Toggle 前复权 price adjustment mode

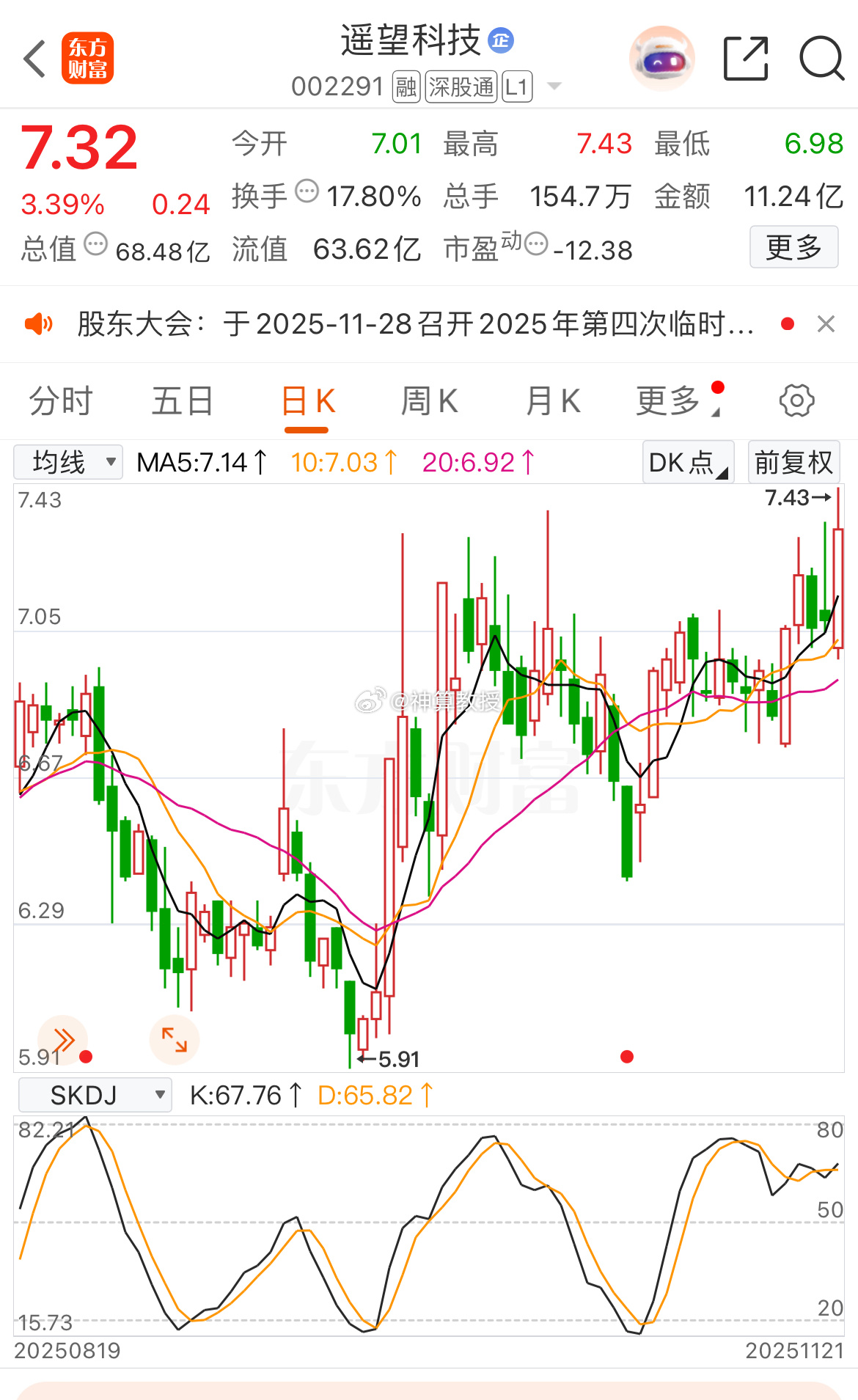pyautogui.click(x=794, y=461)
